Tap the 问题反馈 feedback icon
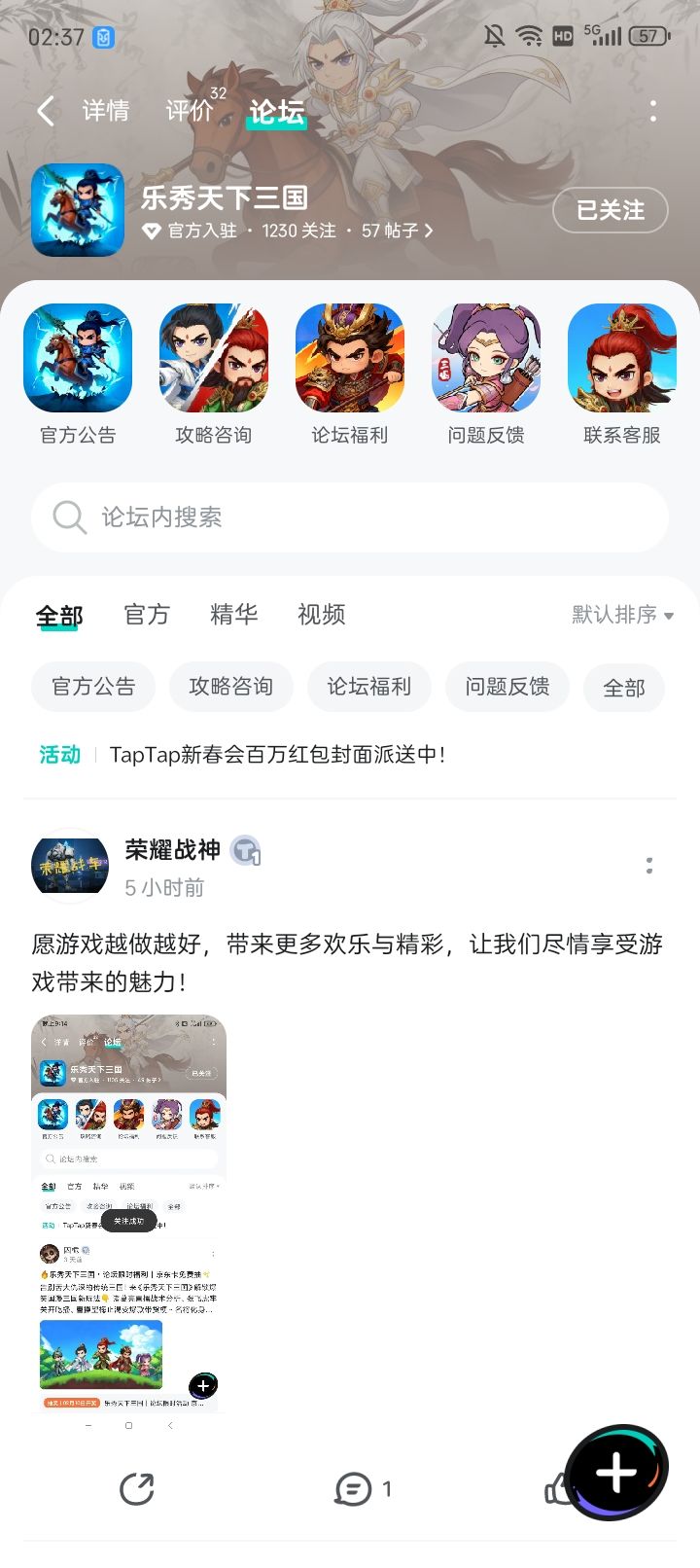 point(486,358)
